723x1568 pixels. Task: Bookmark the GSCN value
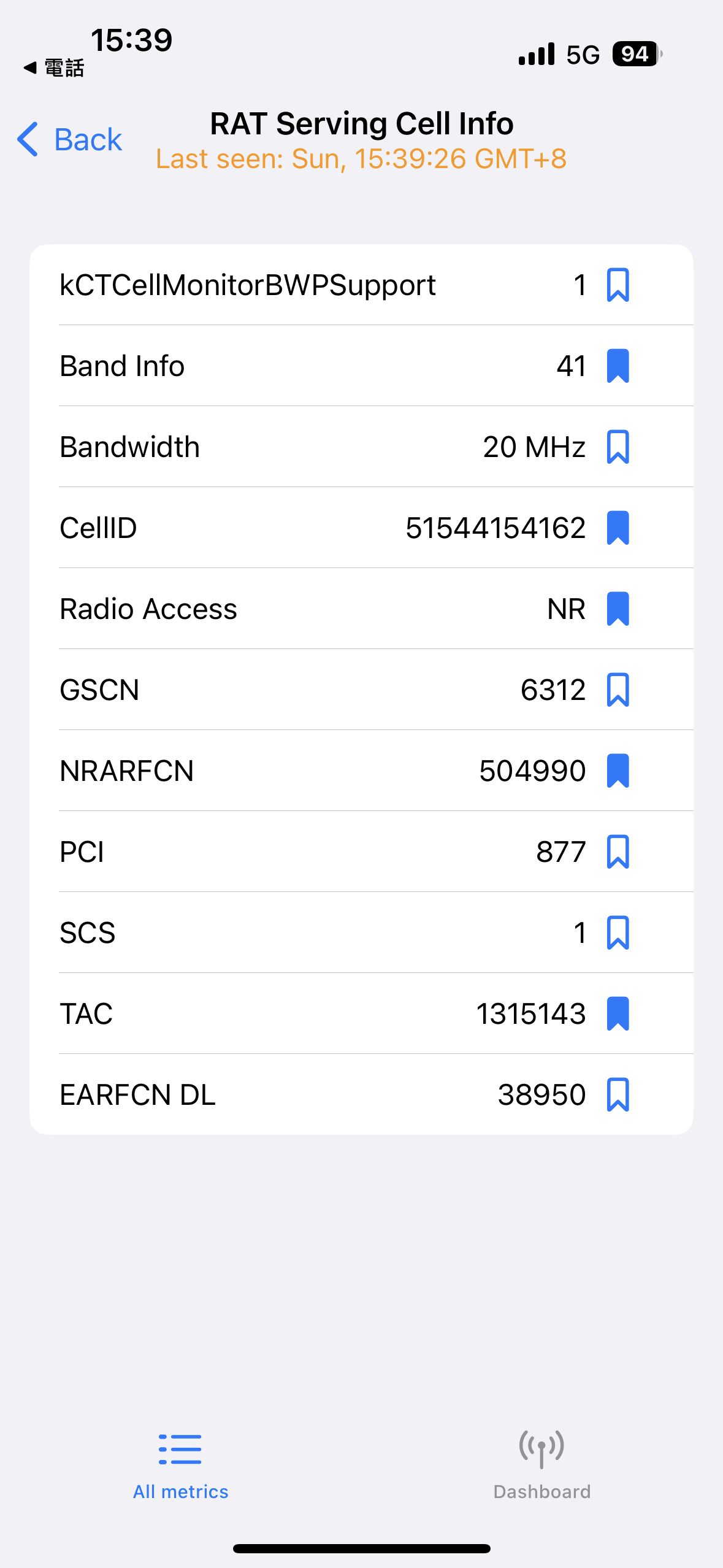(x=618, y=690)
